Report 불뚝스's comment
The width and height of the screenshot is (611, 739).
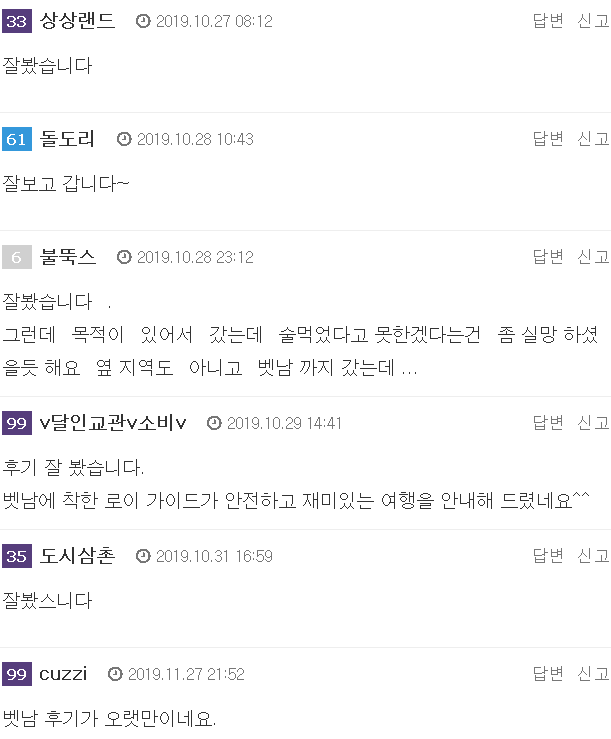593,257
